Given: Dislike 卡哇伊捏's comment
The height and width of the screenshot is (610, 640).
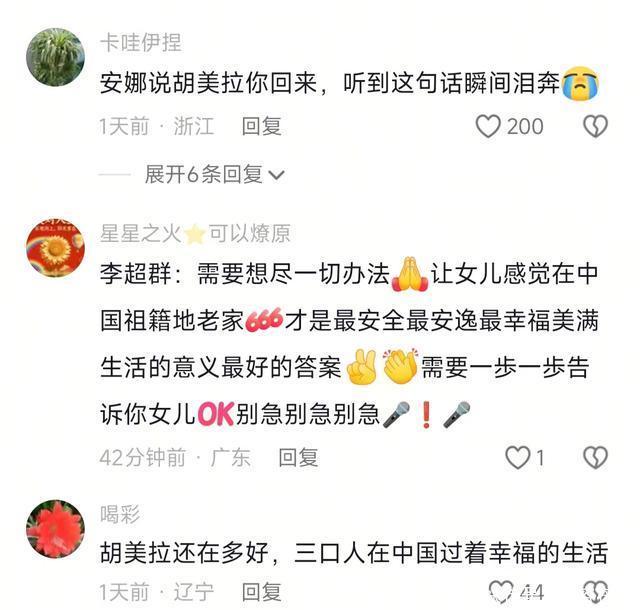Looking at the screenshot, I should tap(595, 126).
